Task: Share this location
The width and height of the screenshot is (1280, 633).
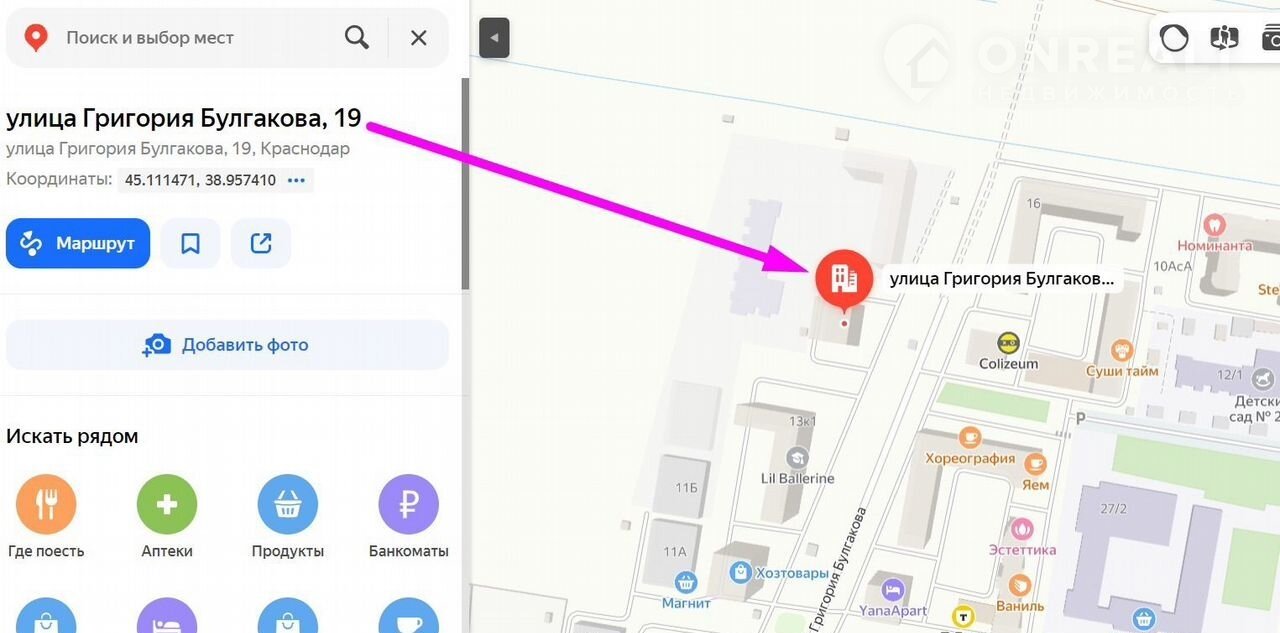Action: click(261, 243)
